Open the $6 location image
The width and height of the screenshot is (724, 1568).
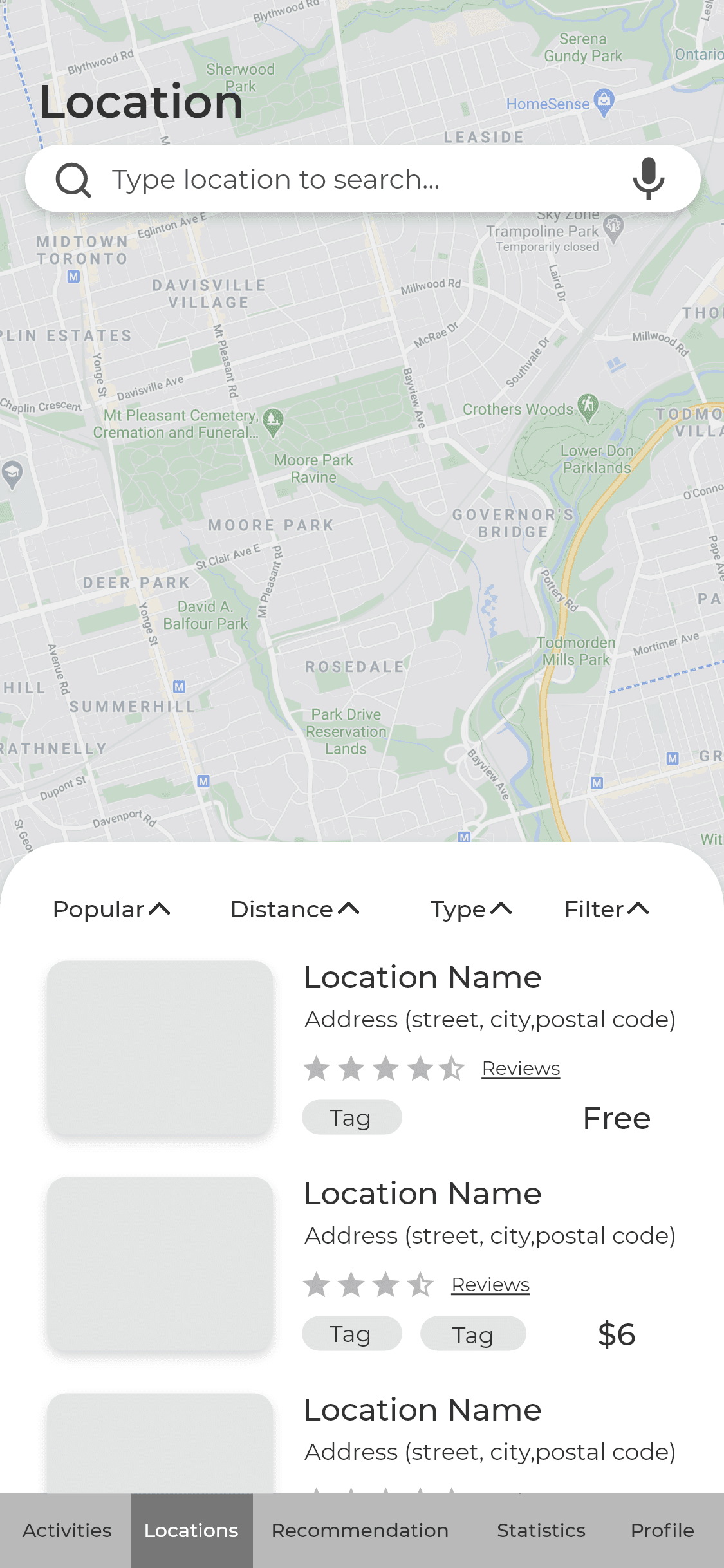160,1264
